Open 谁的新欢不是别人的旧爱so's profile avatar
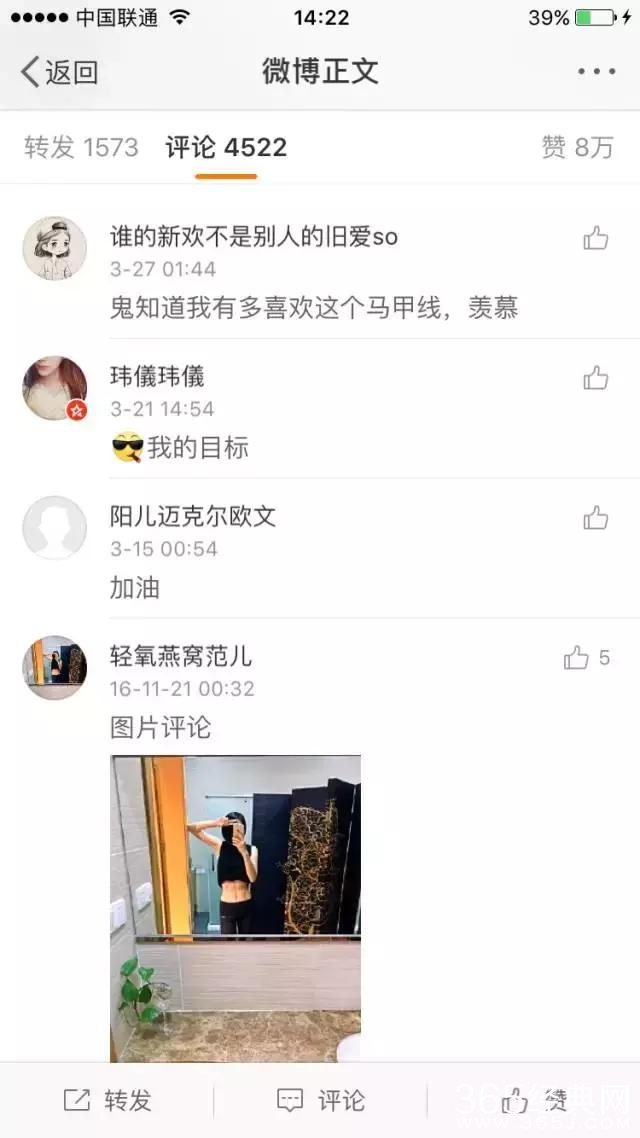The height and width of the screenshot is (1138, 640). (55, 248)
